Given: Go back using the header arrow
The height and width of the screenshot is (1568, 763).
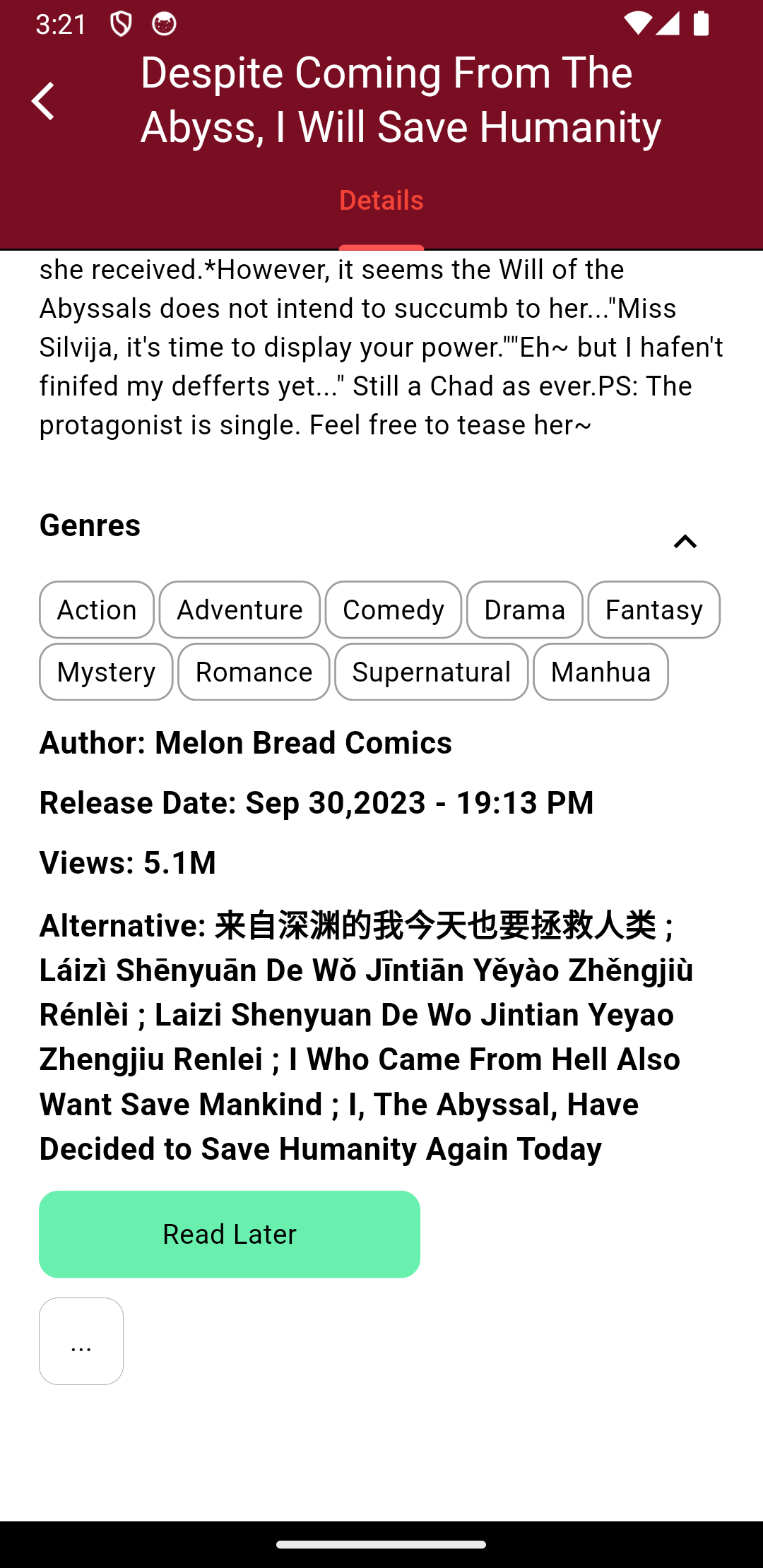Looking at the screenshot, I should 44,100.
